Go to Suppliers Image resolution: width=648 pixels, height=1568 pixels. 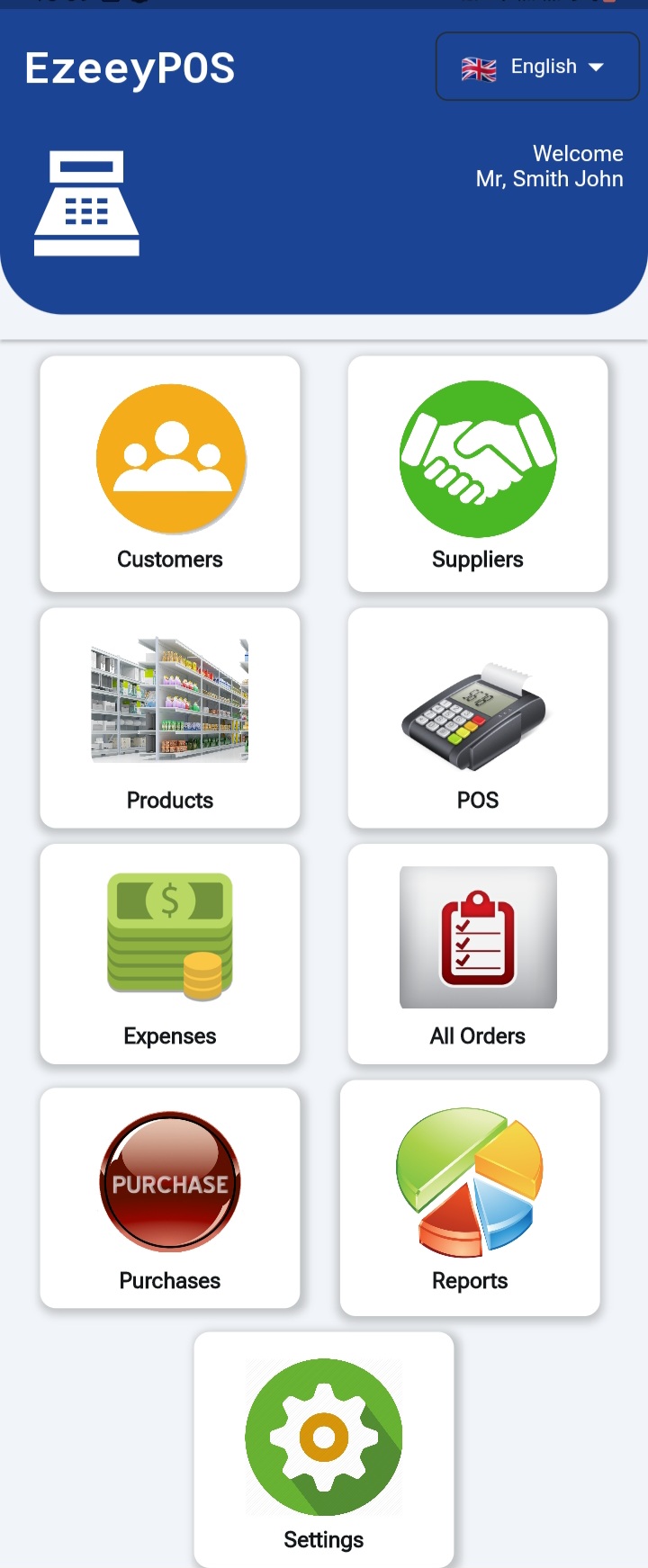pos(478,474)
